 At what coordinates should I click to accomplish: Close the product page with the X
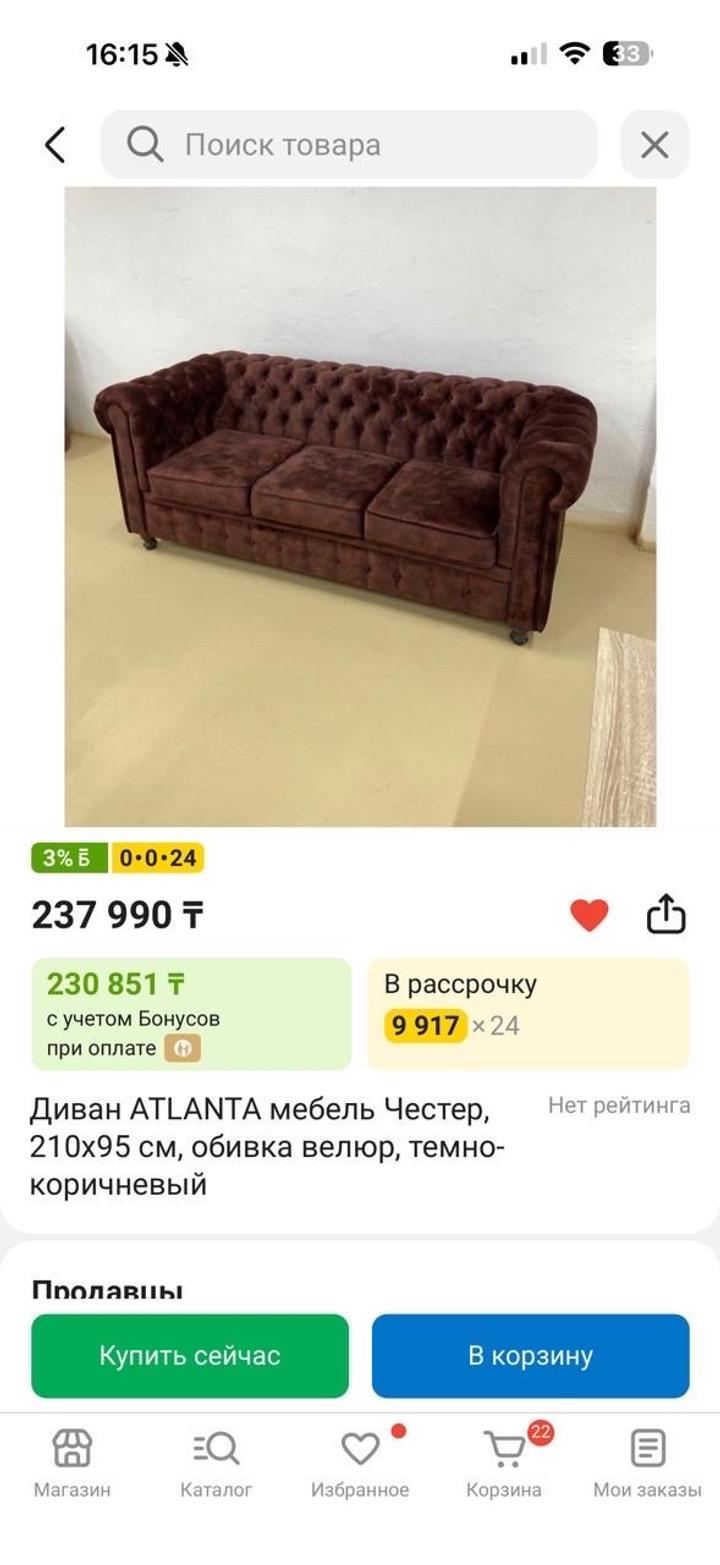coord(654,145)
